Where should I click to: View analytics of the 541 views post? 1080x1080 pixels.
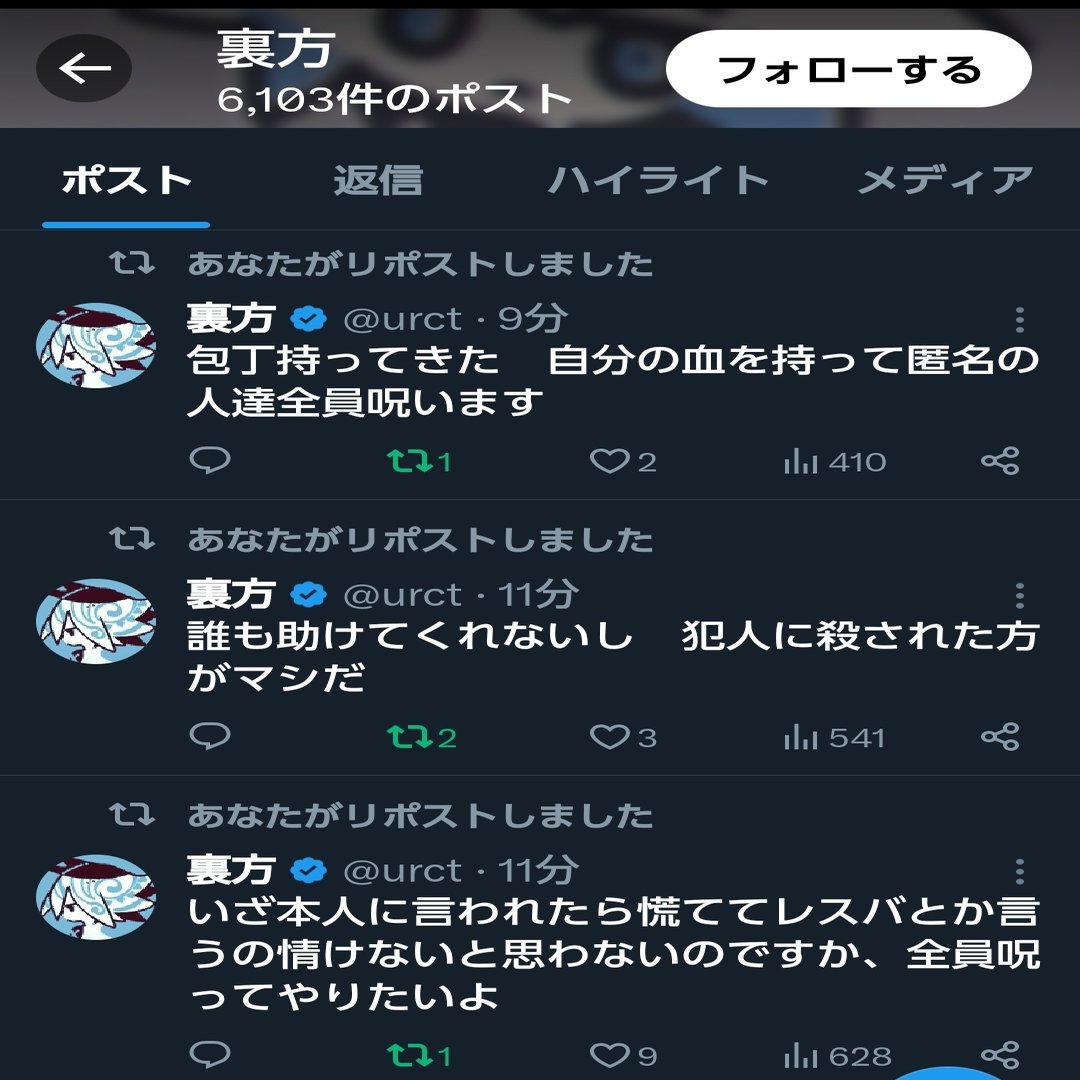[834, 738]
